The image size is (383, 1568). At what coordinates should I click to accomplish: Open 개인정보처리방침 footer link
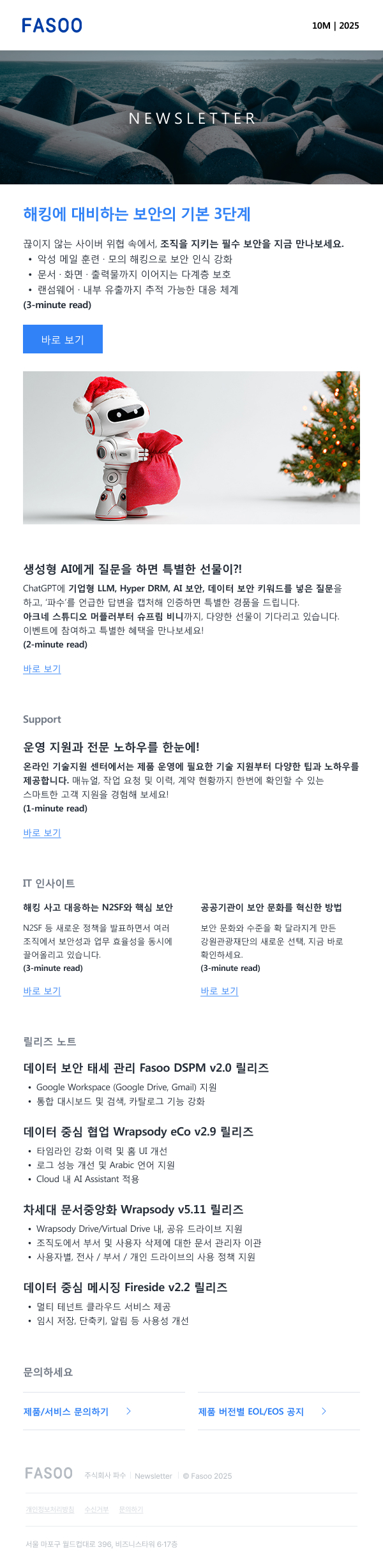coord(50,1509)
